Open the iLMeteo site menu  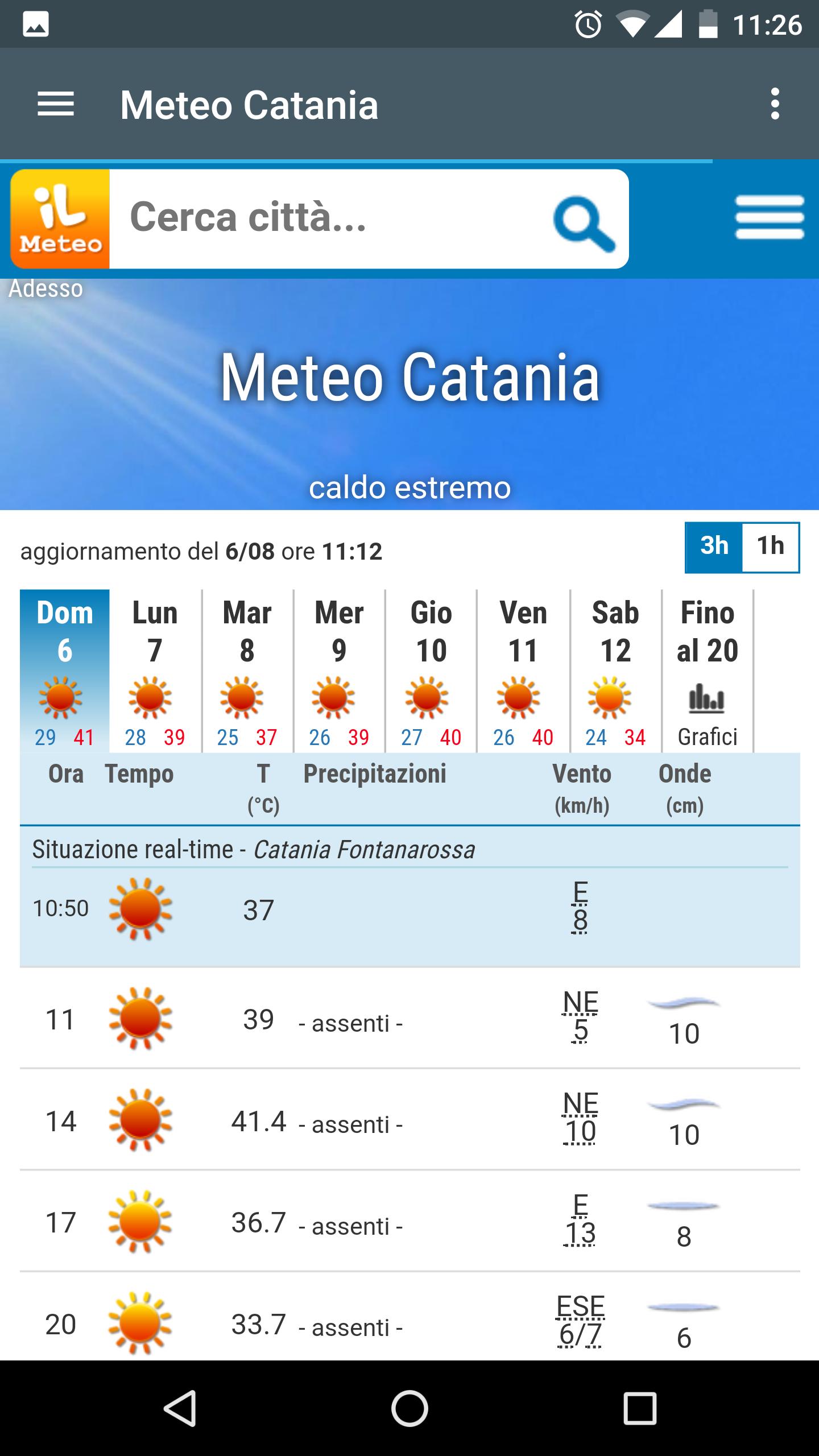[769, 217]
